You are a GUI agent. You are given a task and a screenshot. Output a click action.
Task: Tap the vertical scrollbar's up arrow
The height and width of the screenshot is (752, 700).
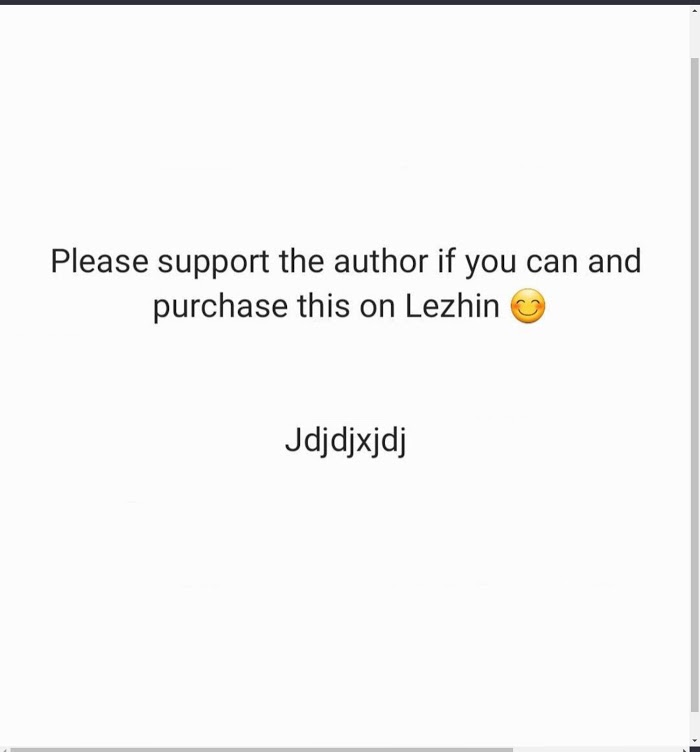coord(695,11)
